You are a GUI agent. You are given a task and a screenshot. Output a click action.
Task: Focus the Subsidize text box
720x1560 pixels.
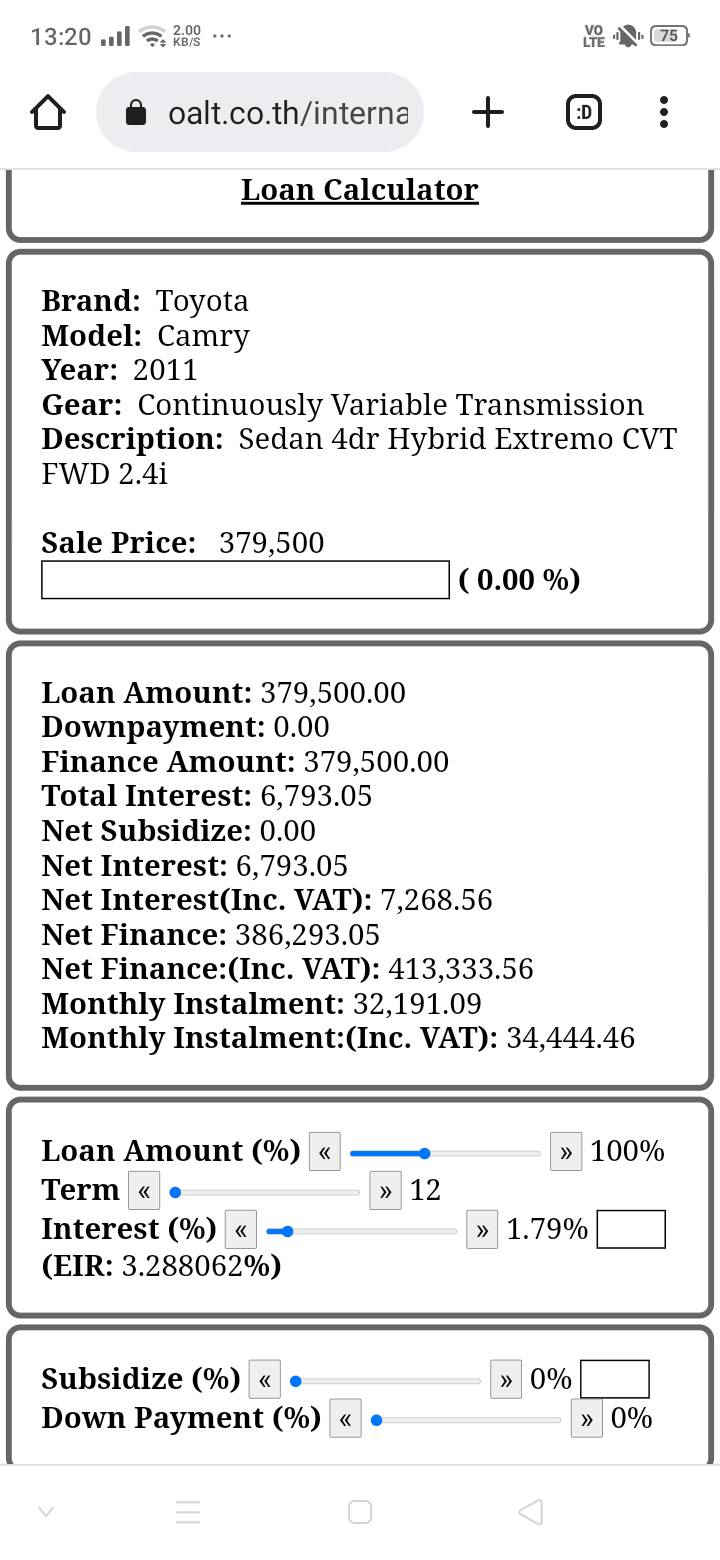615,1380
